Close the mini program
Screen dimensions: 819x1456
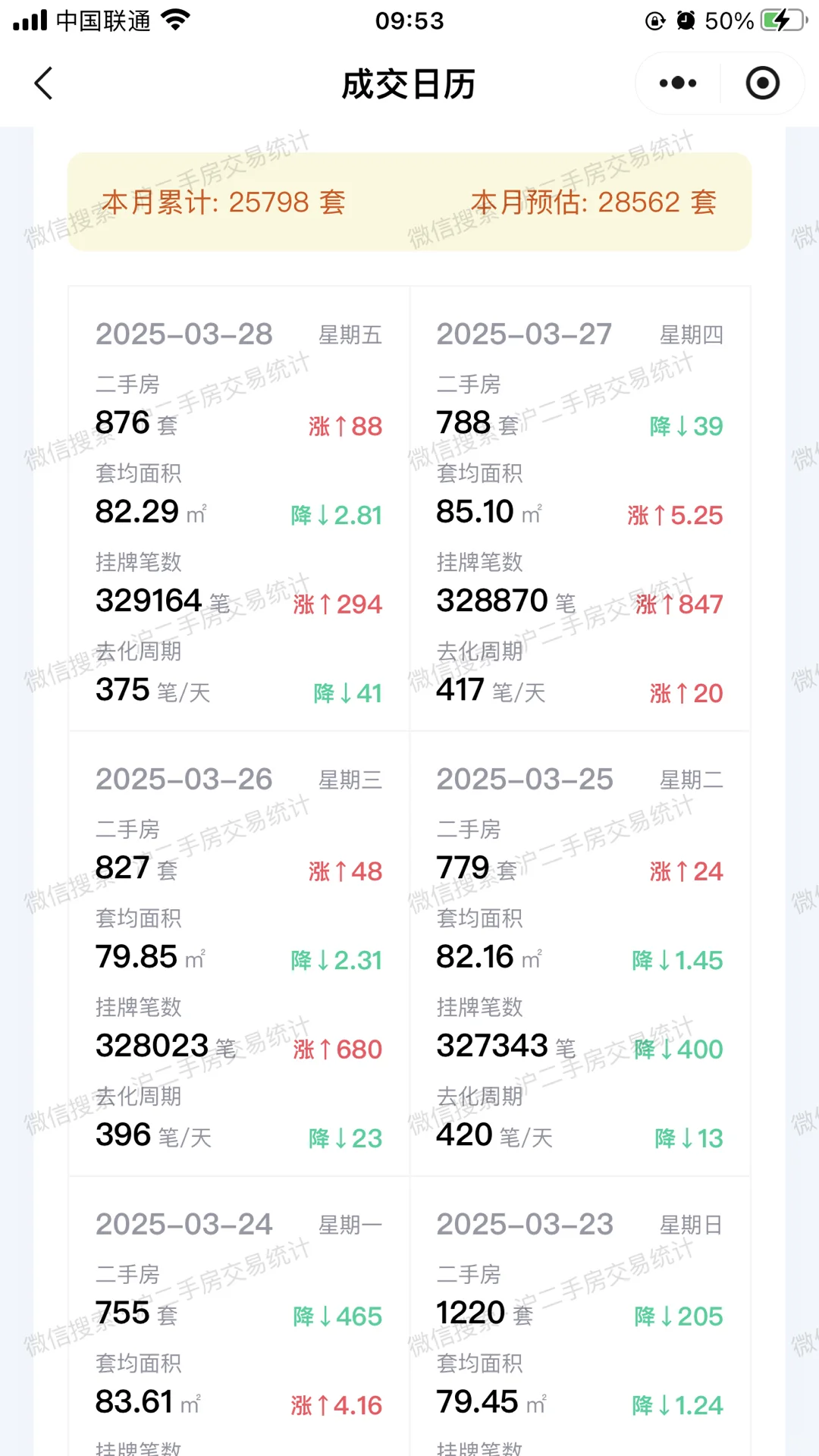click(762, 83)
